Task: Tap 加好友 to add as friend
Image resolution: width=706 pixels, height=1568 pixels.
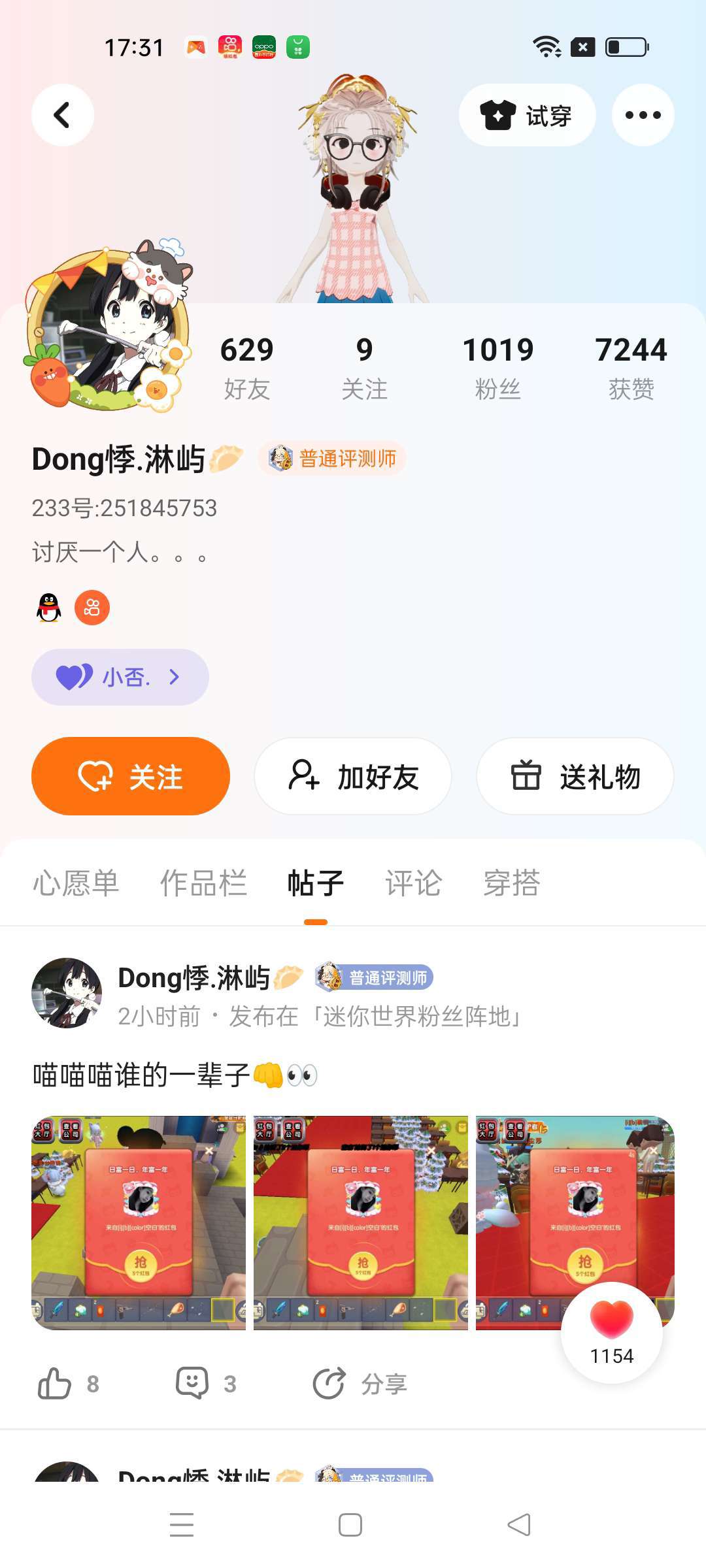Action: coord(353,776)
